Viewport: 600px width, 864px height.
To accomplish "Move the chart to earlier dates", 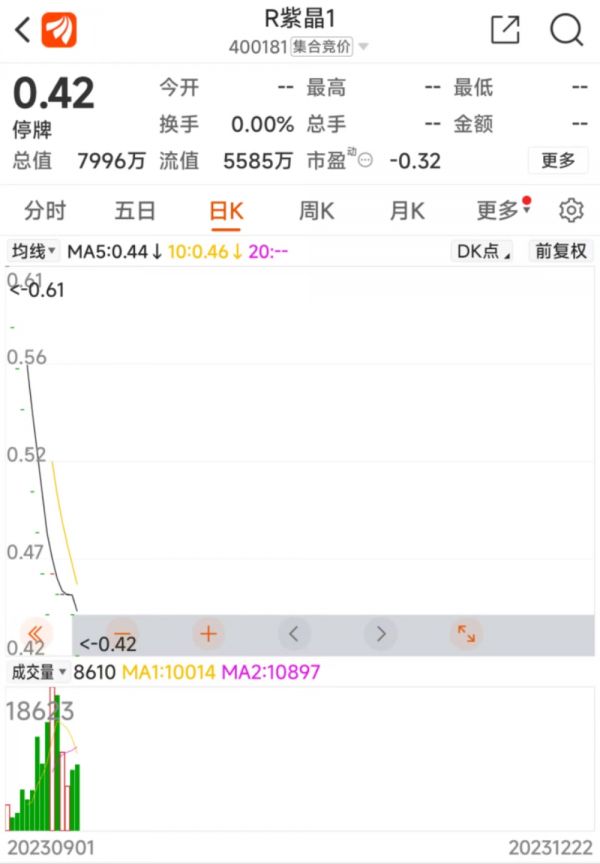I will click(293, 634).
